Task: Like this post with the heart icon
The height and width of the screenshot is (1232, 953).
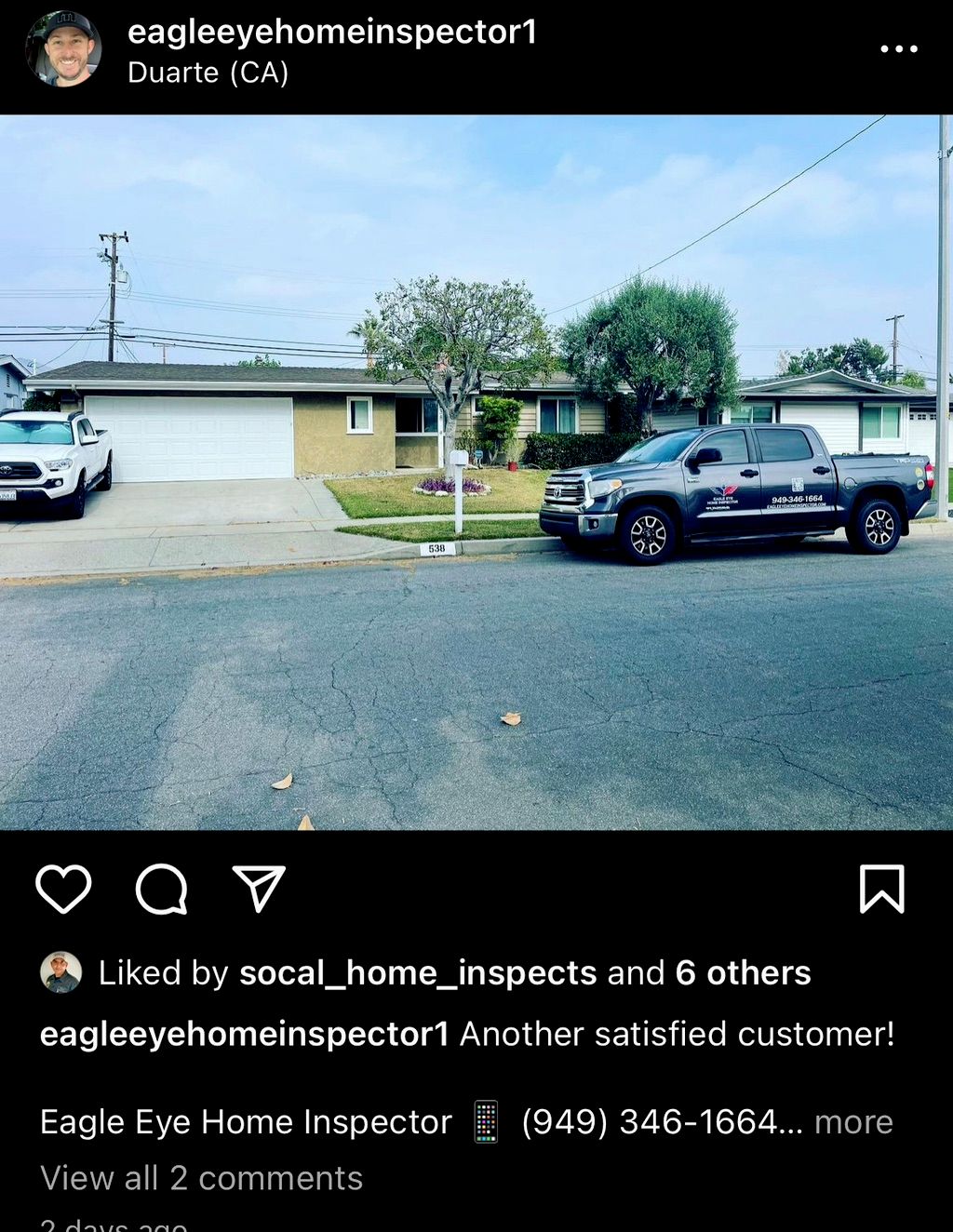Action: pos(63,888)
